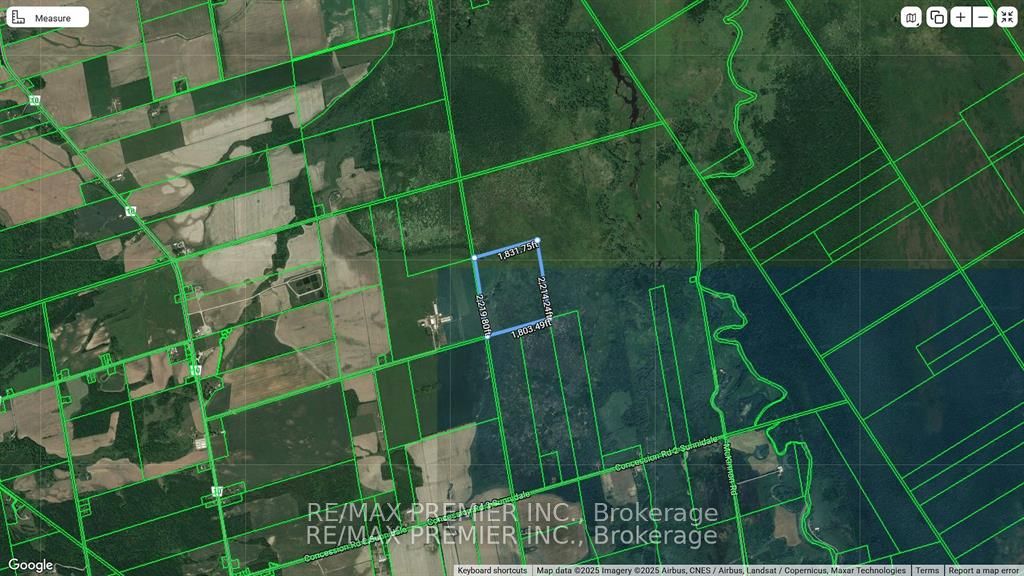1024x576 pixels.
Task: Activate the Measure tool
Action: click(47, 17)
